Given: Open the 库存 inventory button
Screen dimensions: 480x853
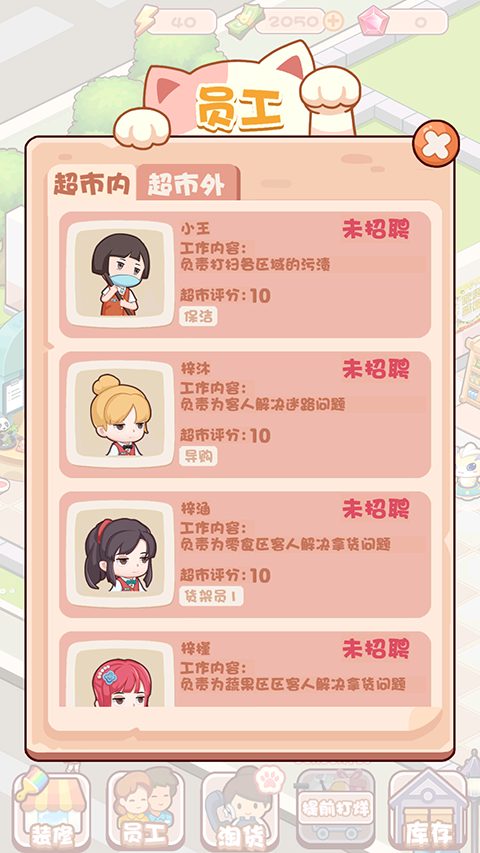Looking at the screenshot, I should tap(428, 809).
